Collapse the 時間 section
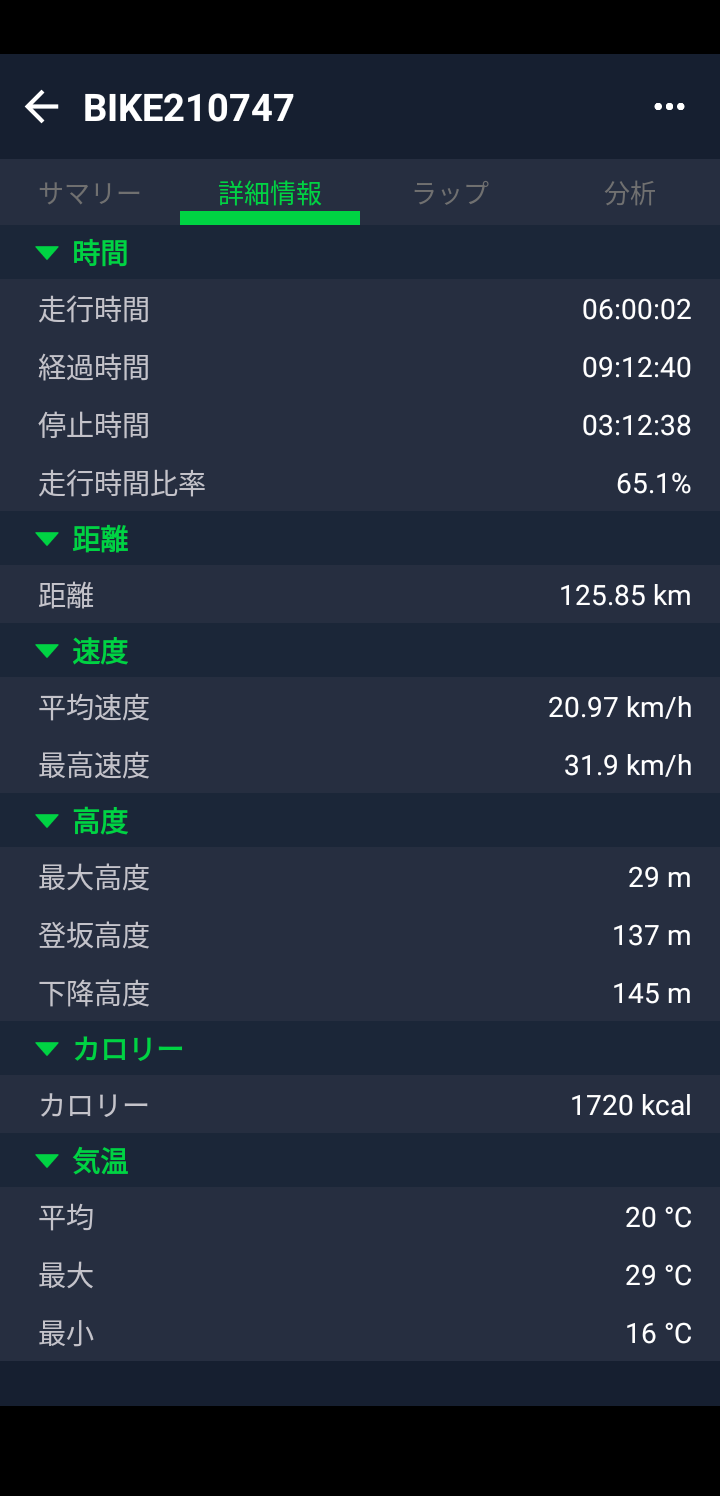 point(360,253)
